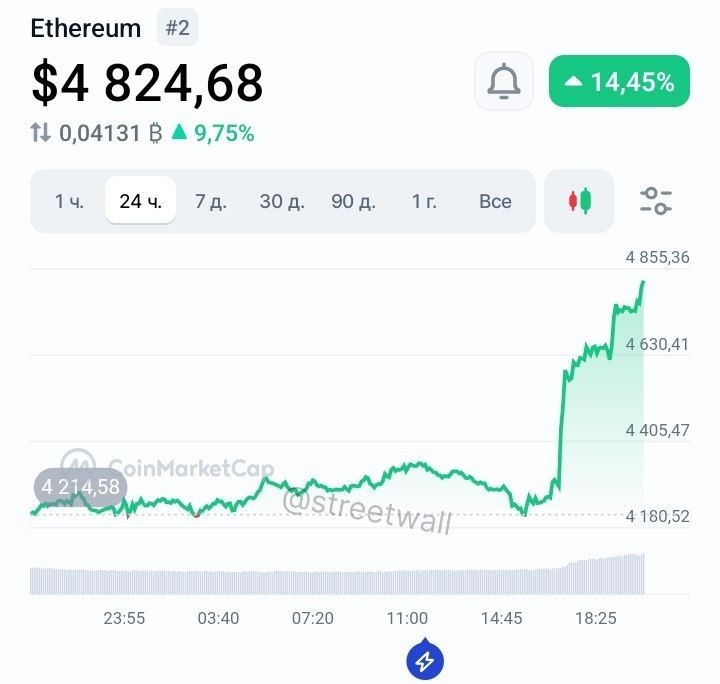Open the chart settings sliders icon
The width and height of the screenshot is (720, 684).
point(656,201)
